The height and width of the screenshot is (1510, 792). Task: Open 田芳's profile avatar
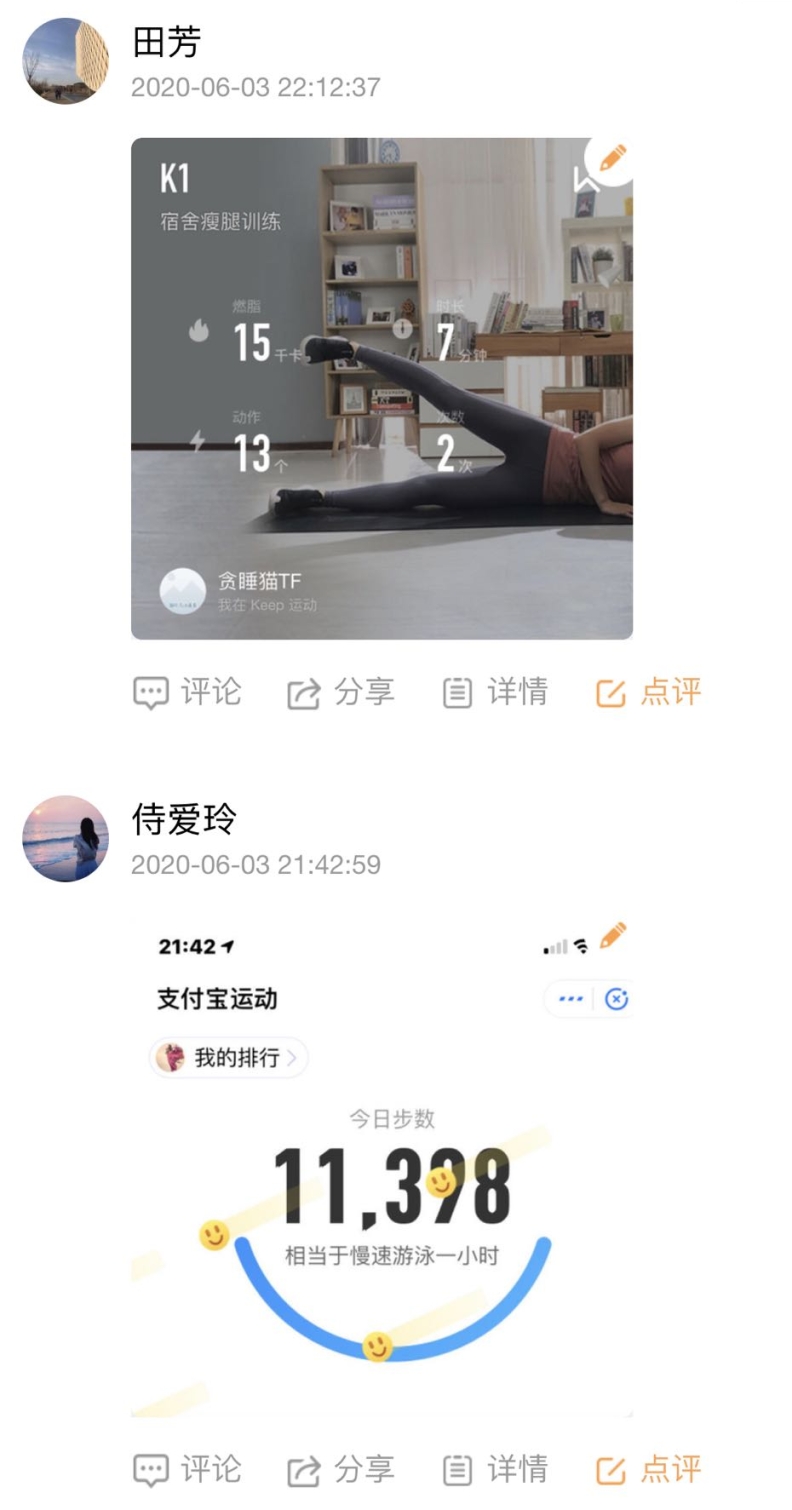65,61
